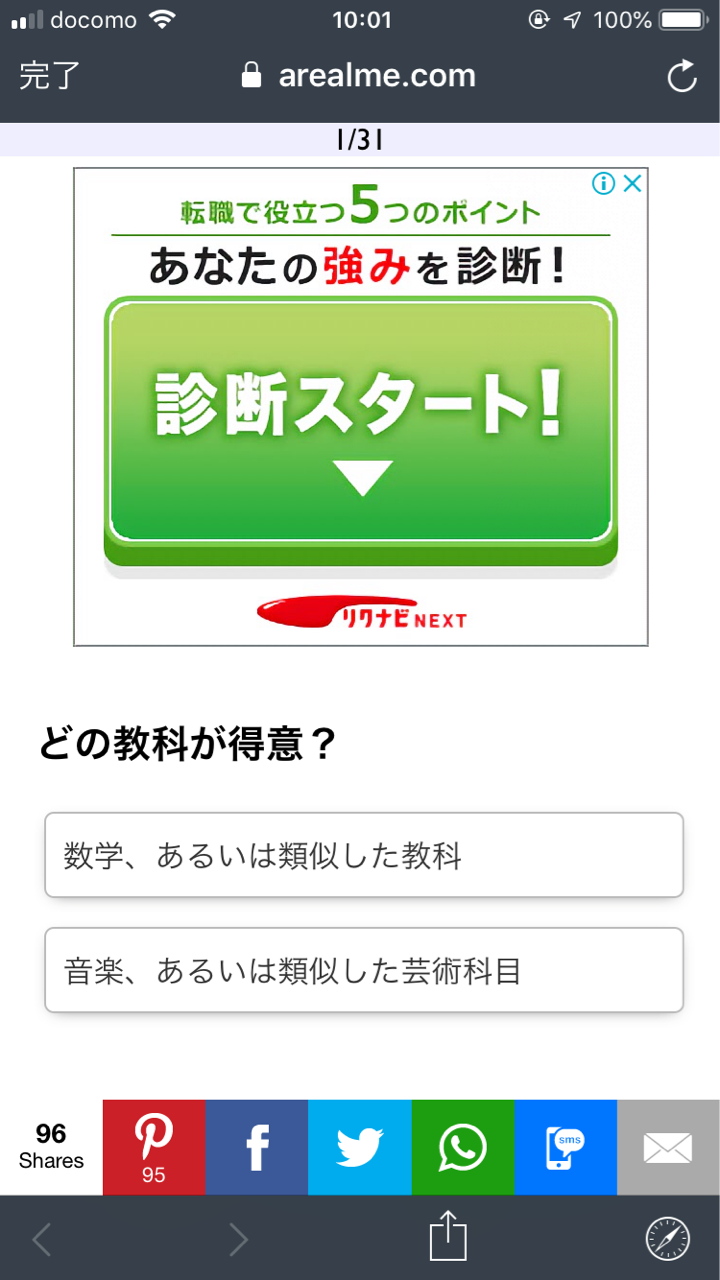Tap 完了 to close the browser
720x1280 pixels.
tap(49, 76)
